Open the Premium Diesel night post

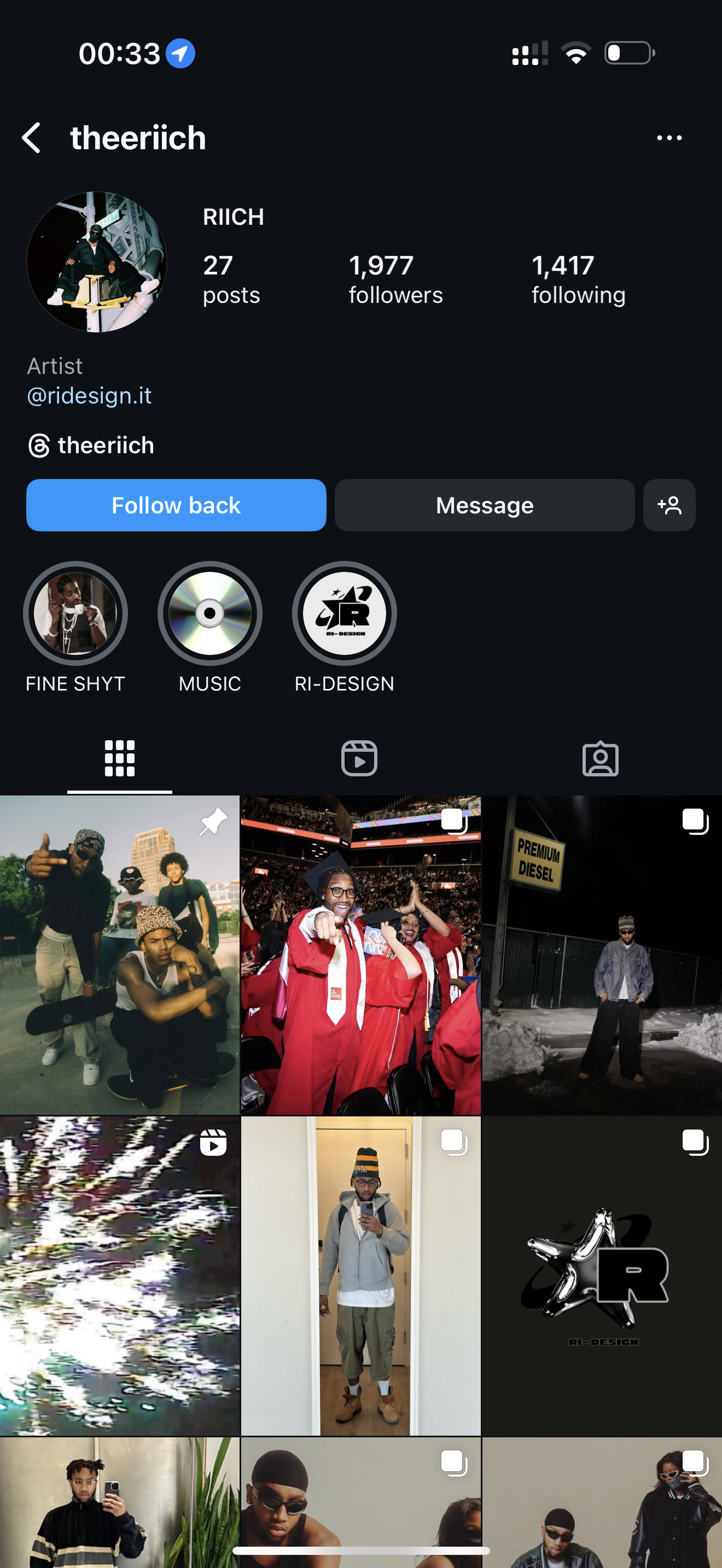[602, 956]
